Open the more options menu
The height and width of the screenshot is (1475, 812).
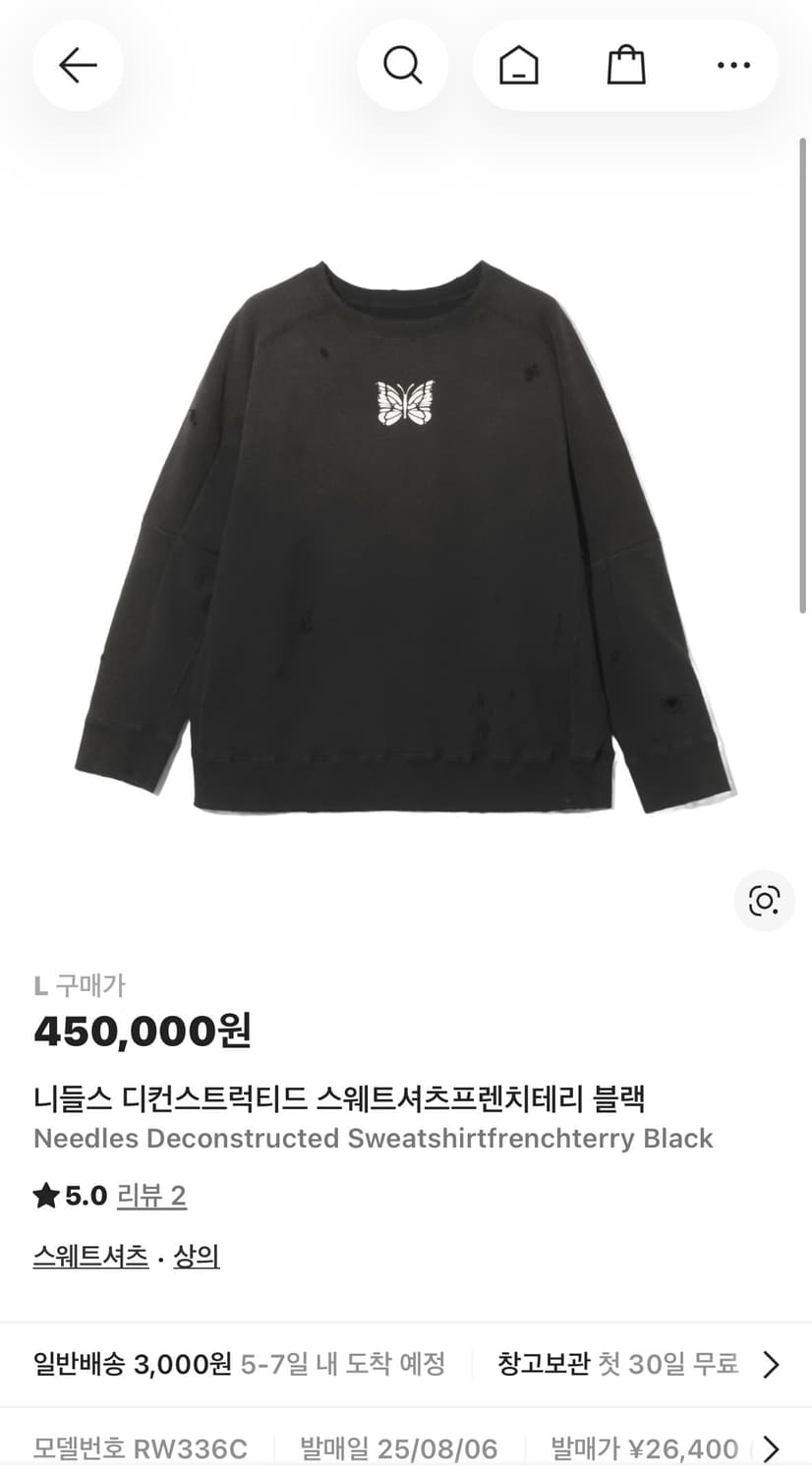733,65
